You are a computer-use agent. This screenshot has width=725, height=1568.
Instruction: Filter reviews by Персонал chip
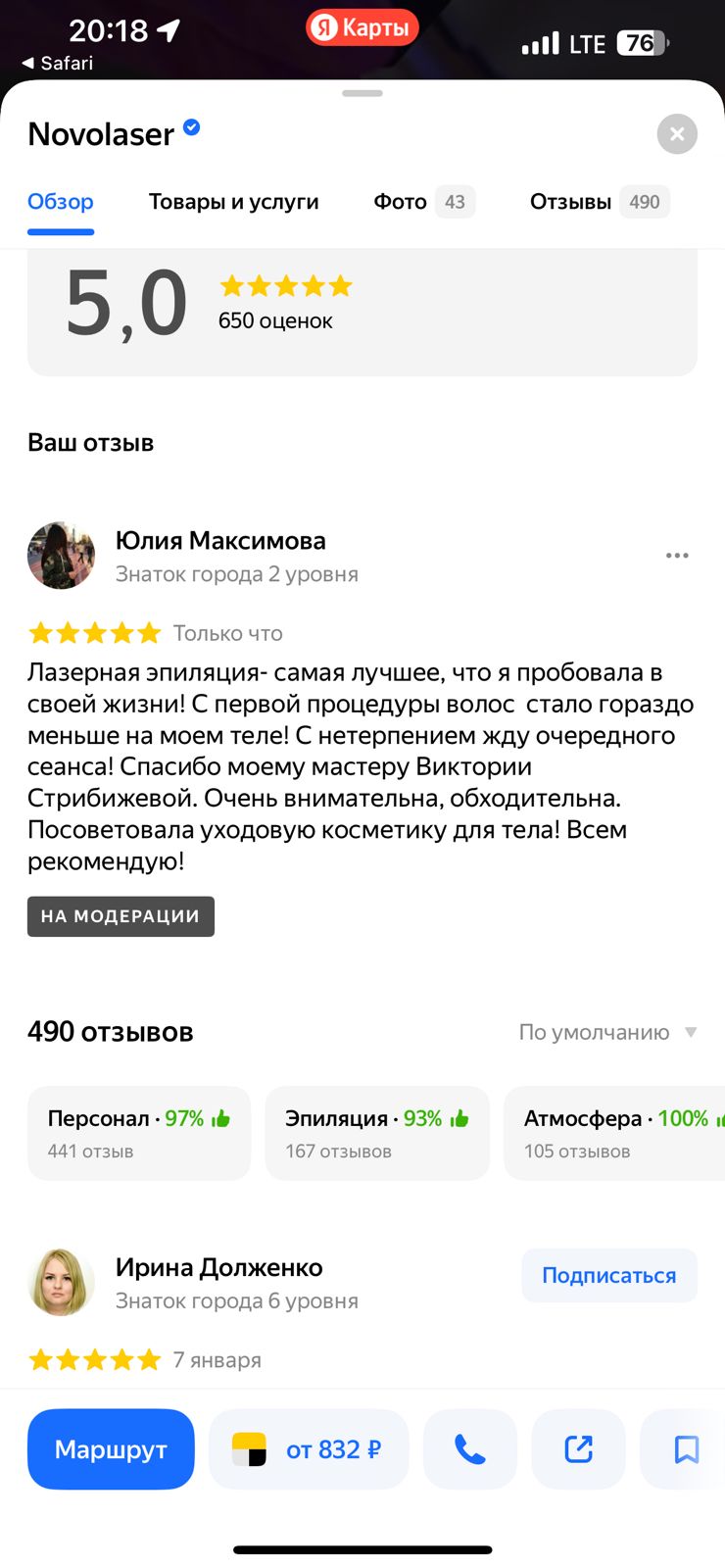pyautogui.click(x=139, y=1133)
